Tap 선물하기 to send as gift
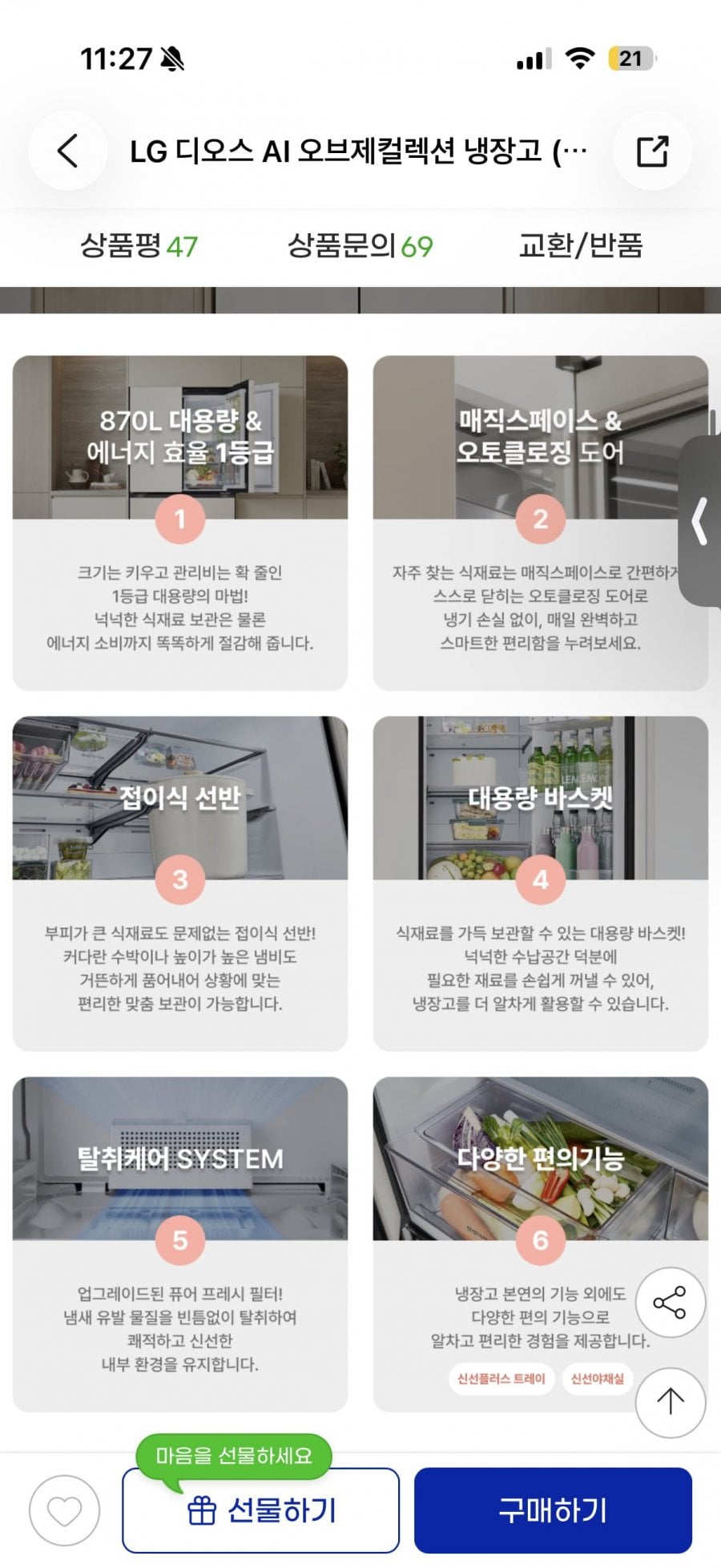The image size is (721, 1568). [x=260, y=1510]
